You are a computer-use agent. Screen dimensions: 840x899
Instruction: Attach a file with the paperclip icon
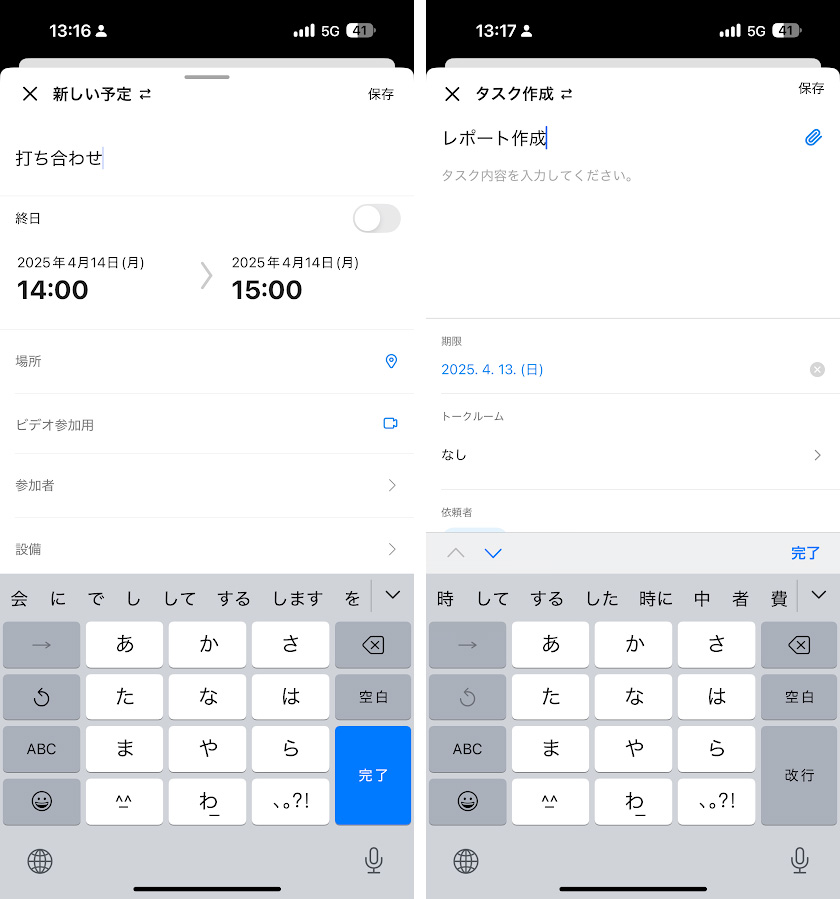[x=813, y=138]
